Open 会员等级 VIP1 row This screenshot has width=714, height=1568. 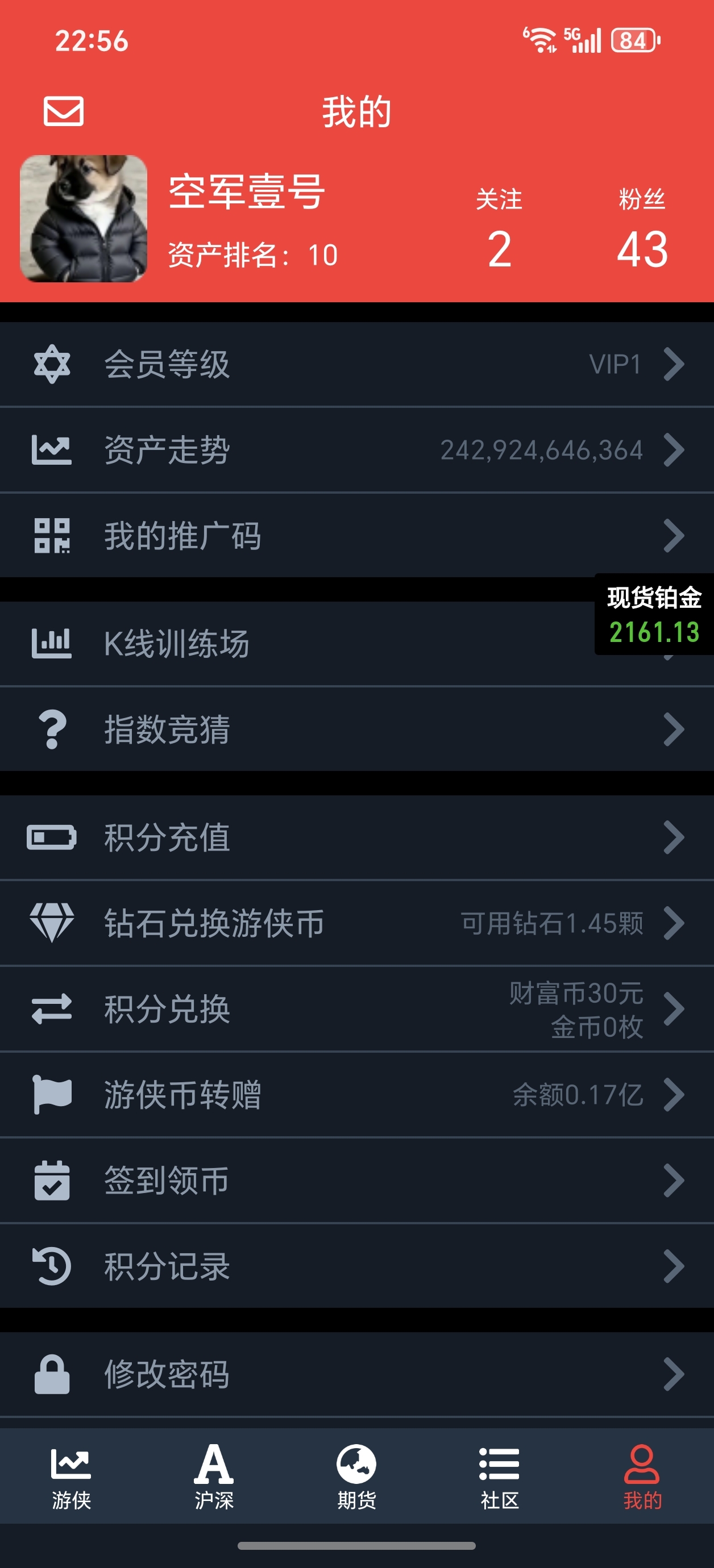pos(357,365)
